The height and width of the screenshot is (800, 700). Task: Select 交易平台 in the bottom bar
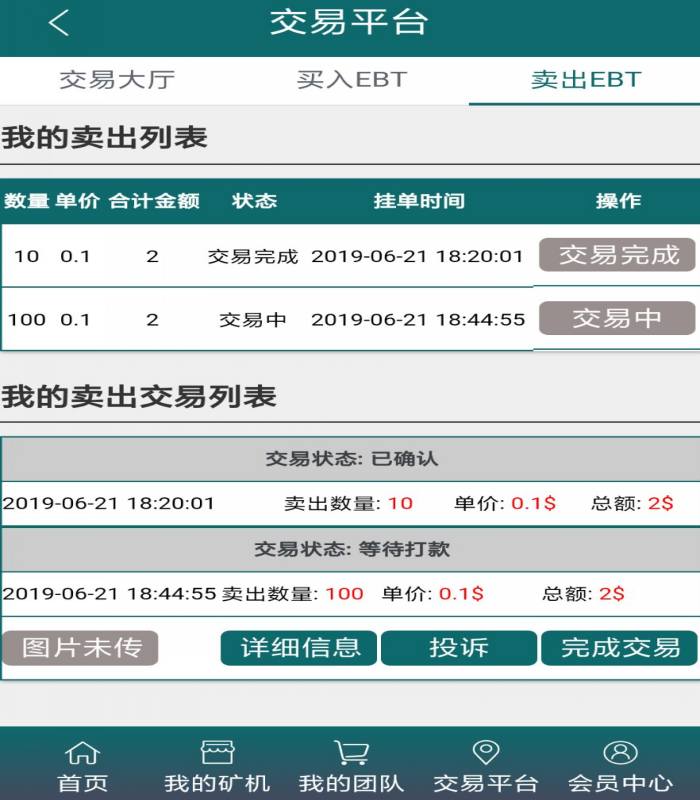point(485,766)
